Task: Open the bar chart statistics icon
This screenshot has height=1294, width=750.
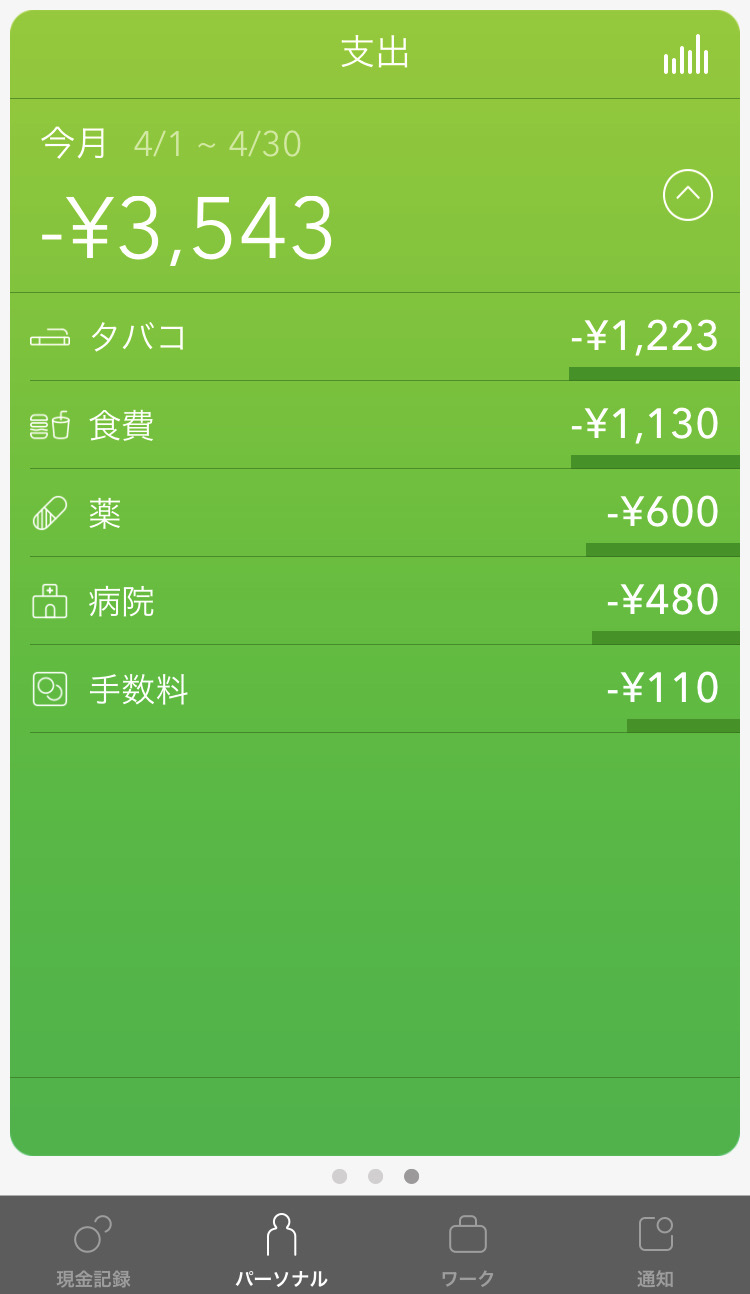Action: pyautogui.click(x=686, y=55)
